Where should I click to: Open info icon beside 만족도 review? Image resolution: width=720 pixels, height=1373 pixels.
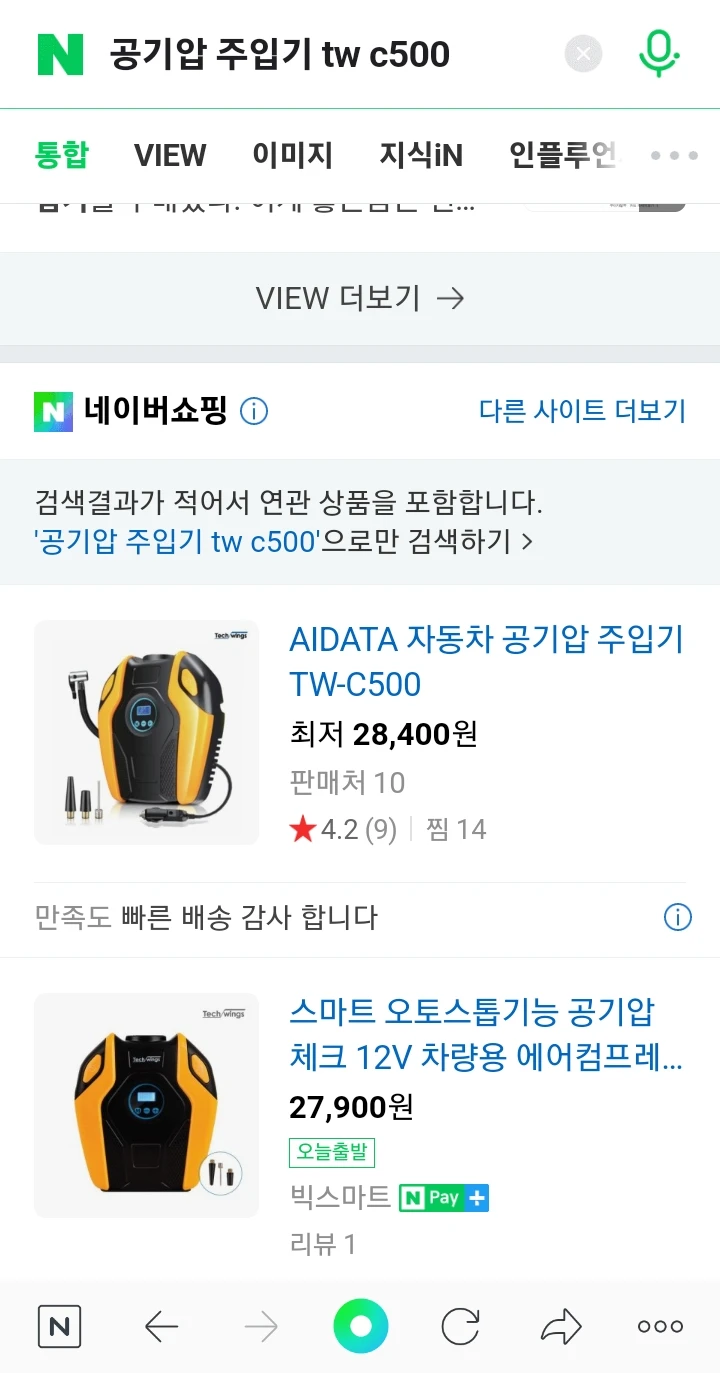678,917
